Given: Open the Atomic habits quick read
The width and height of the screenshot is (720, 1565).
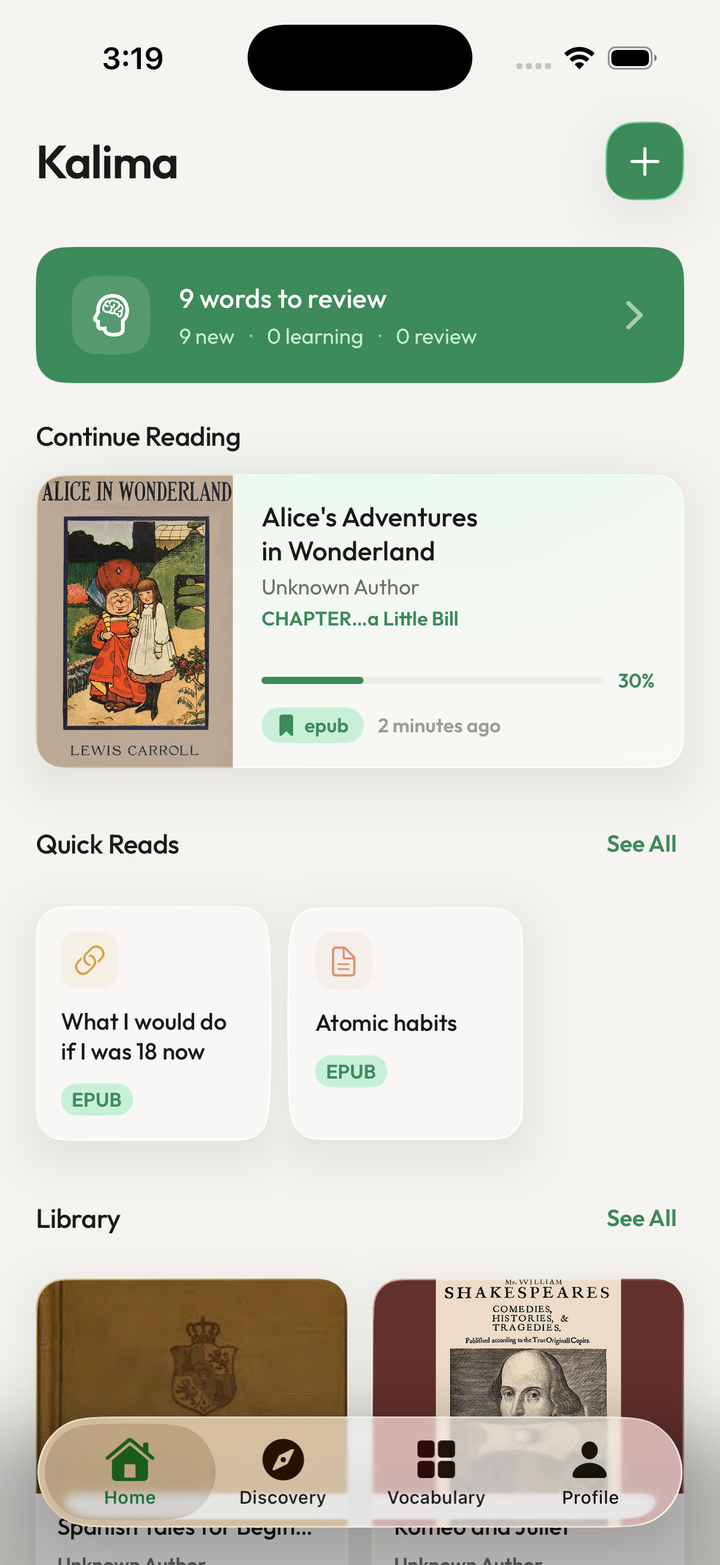Looking at the screenshot, I should click(x=406, y=1023).
